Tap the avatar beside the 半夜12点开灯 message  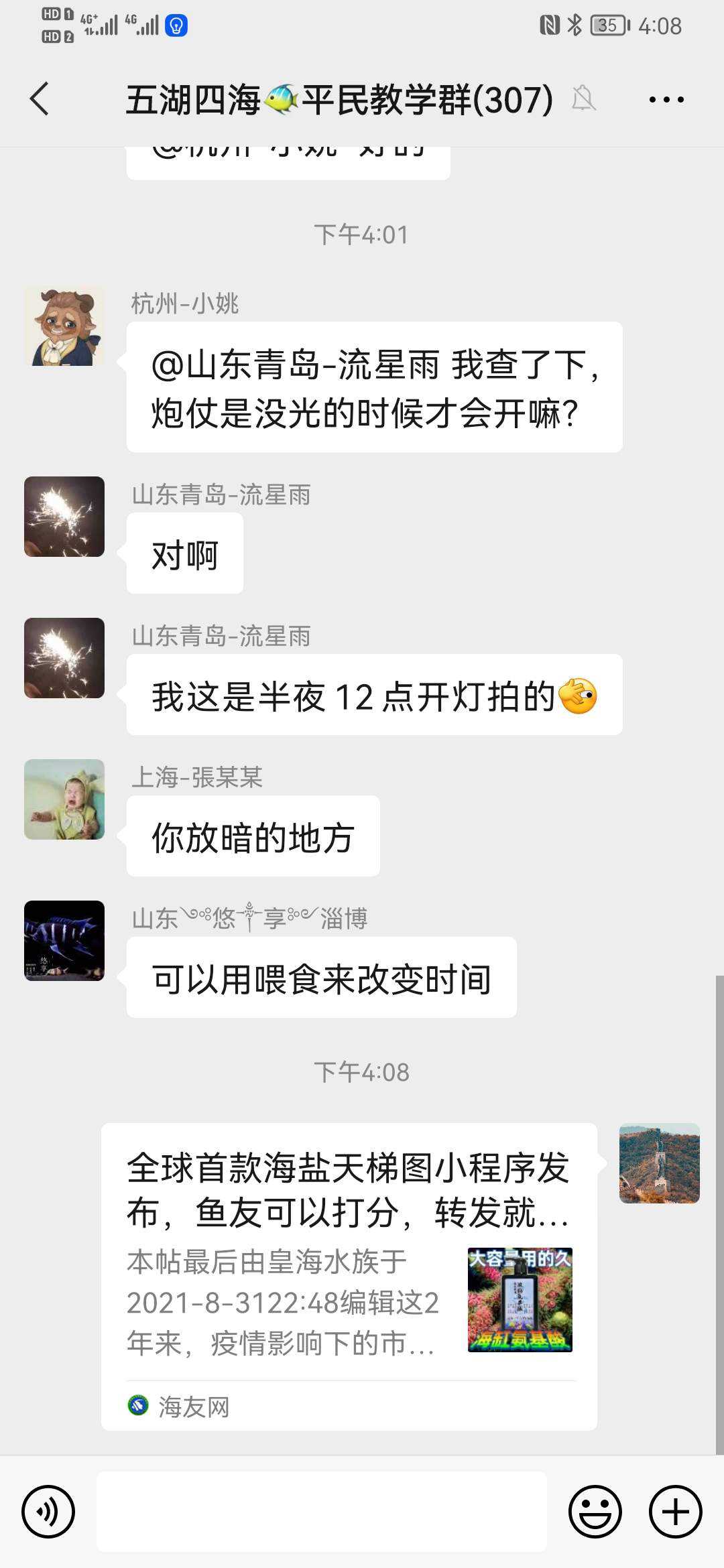pyautogui.click(x=64, y=658)
